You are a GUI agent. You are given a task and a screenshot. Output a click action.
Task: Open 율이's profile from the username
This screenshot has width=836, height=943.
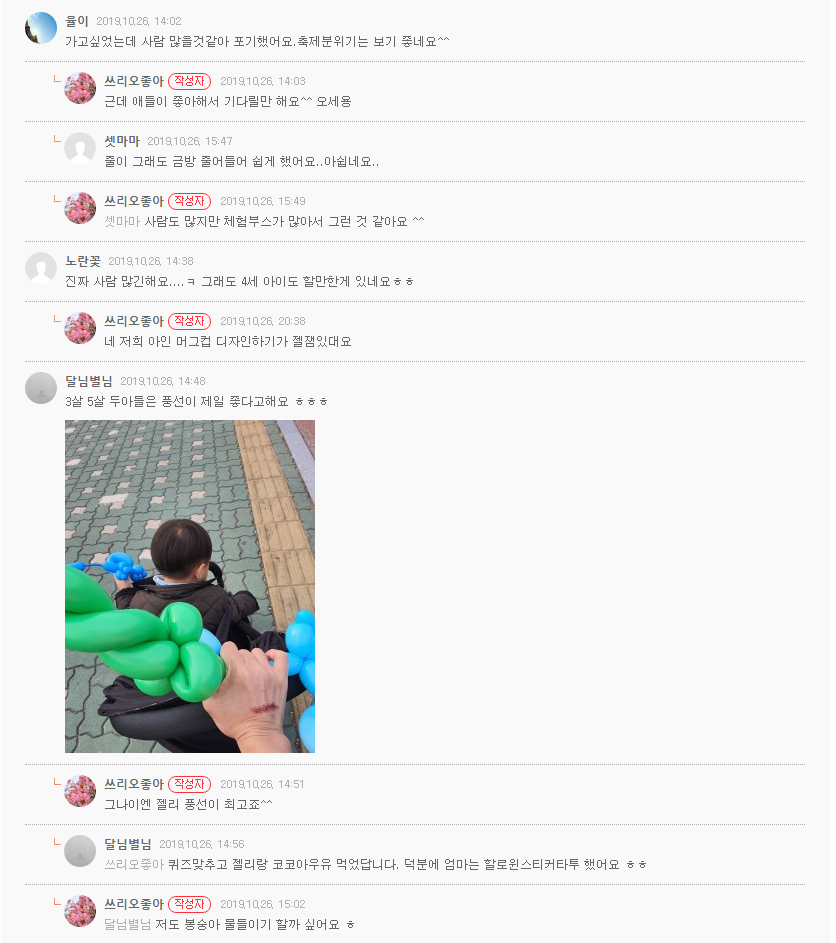coord(77,21)
